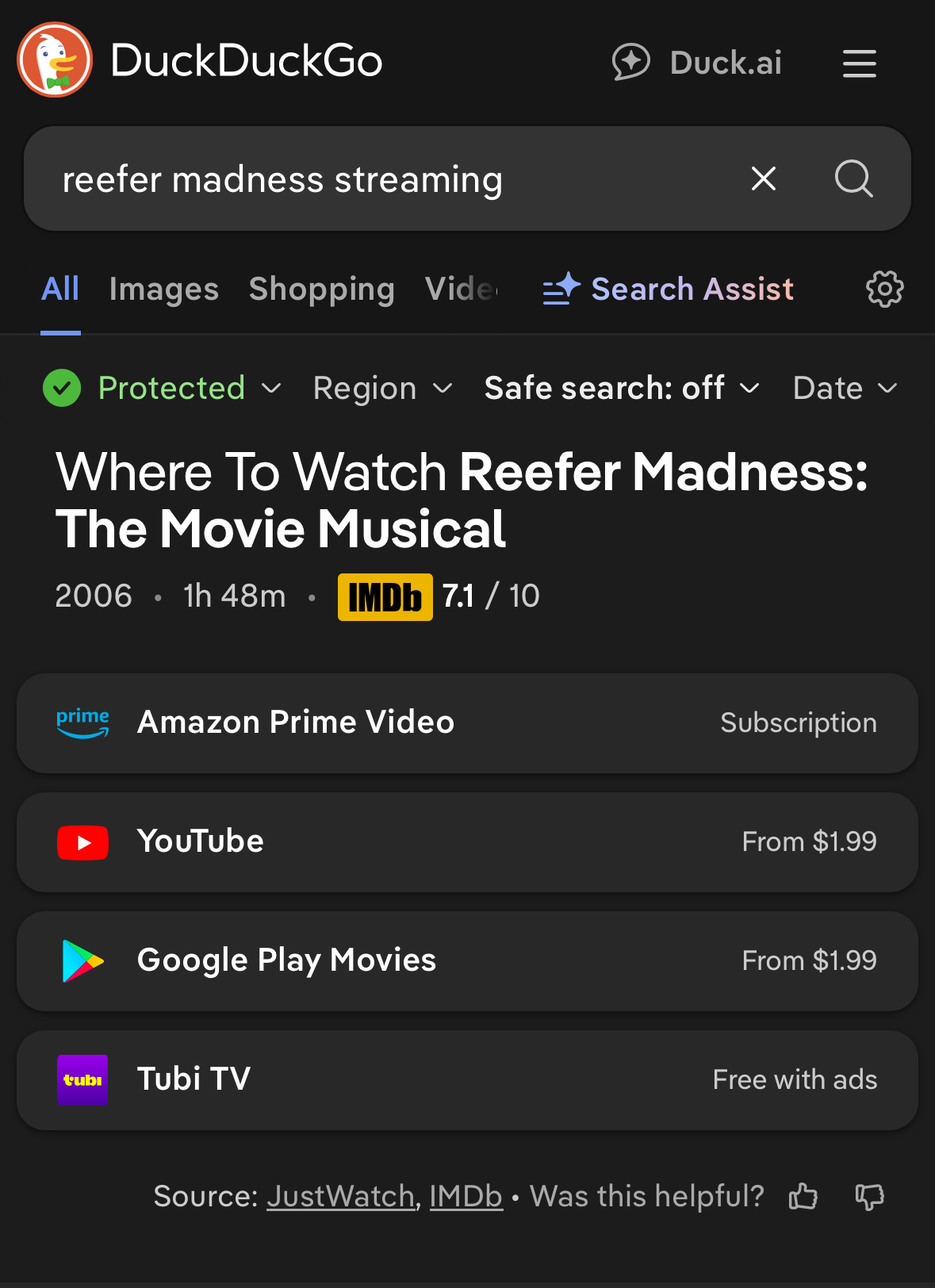Mark result as helpful with thumbs up
The width and height of the screenshot is (935, 1288).
click(x=803, y=1196)
